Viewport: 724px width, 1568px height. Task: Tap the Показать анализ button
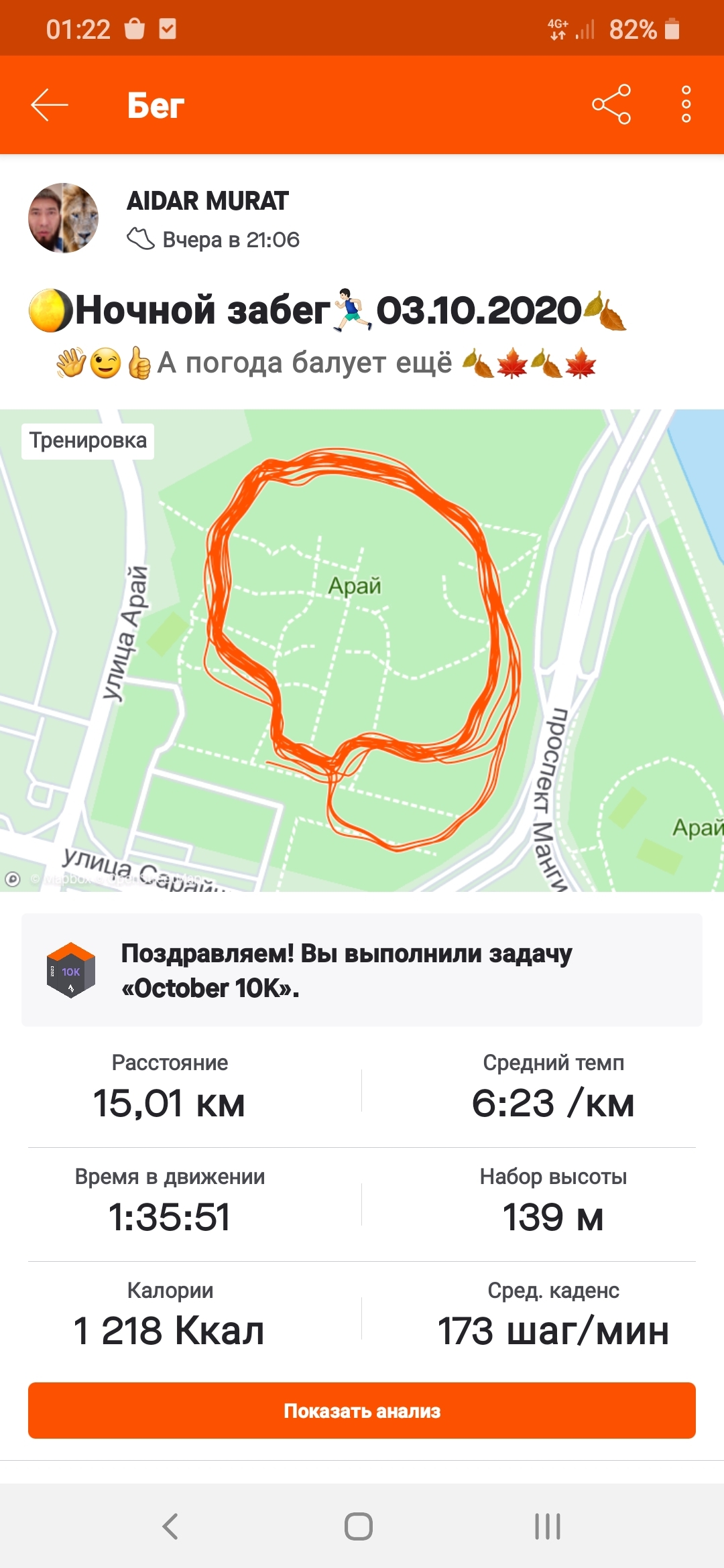pos(362,1411)
